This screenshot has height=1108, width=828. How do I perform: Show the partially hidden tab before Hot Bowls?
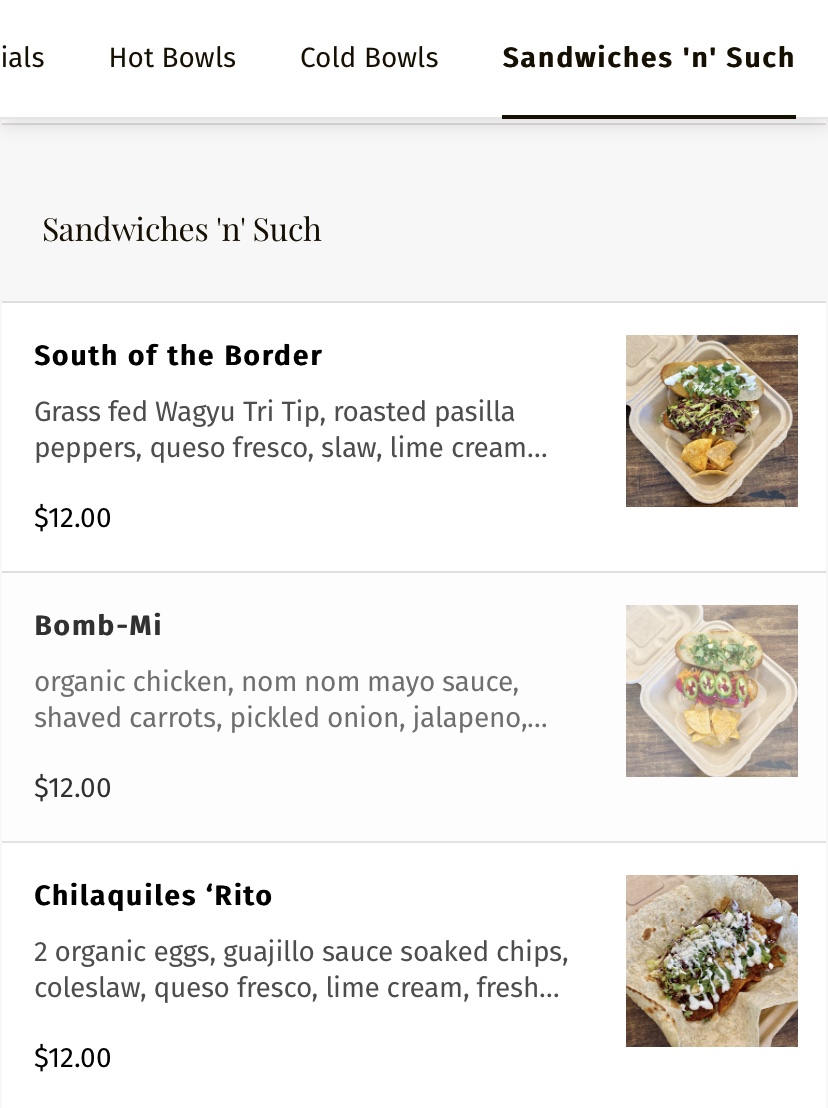click(21, 58)
